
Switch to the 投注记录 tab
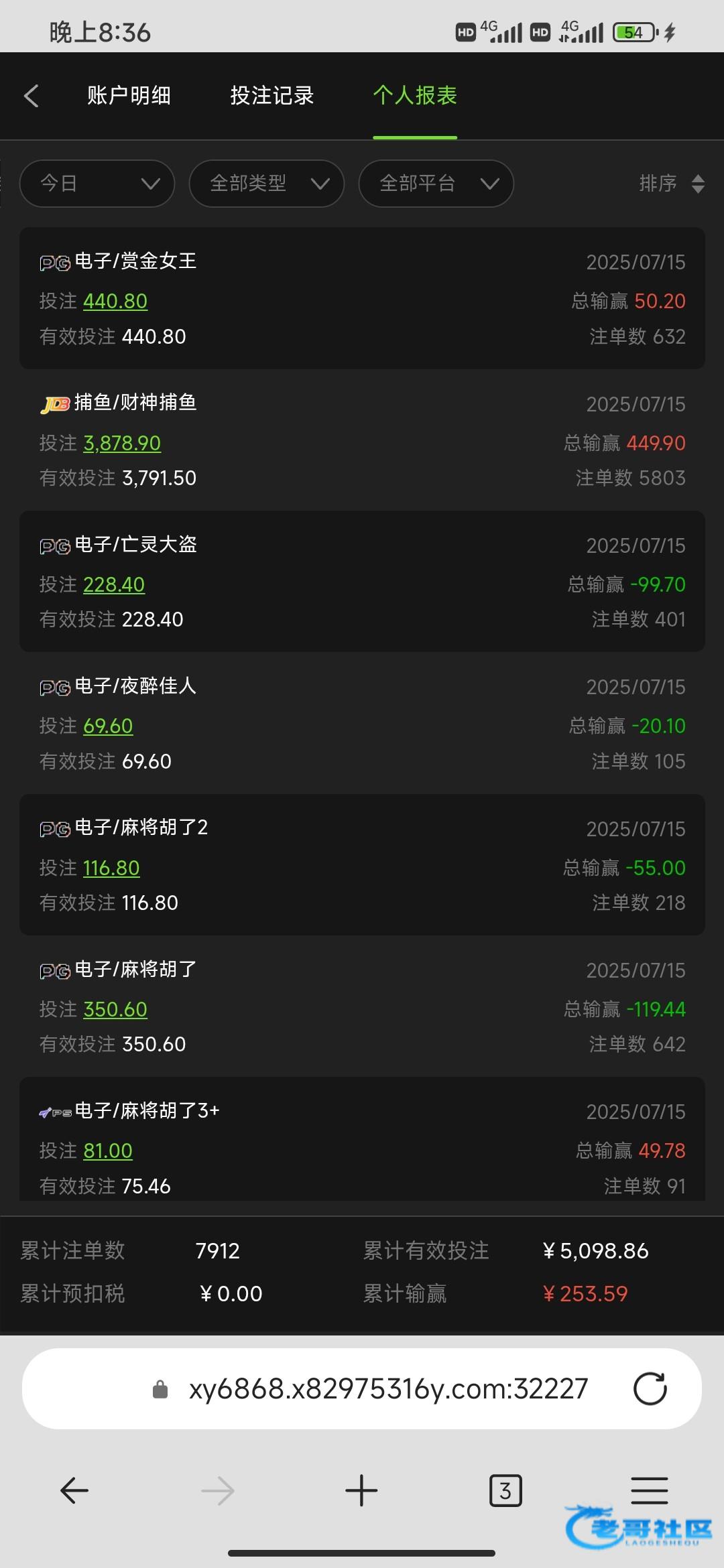pos(272,95)
